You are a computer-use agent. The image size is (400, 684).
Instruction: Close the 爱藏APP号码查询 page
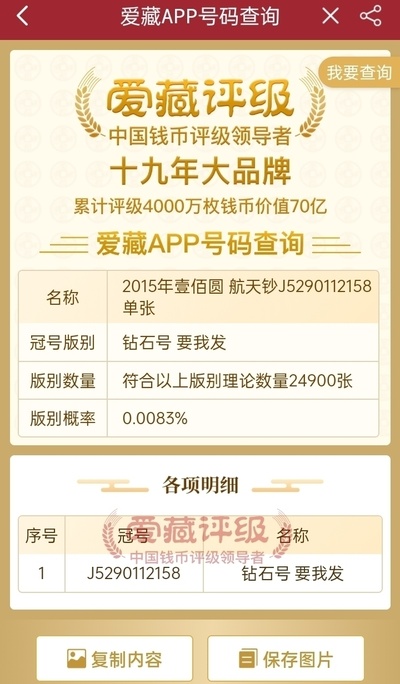[330, 17]
